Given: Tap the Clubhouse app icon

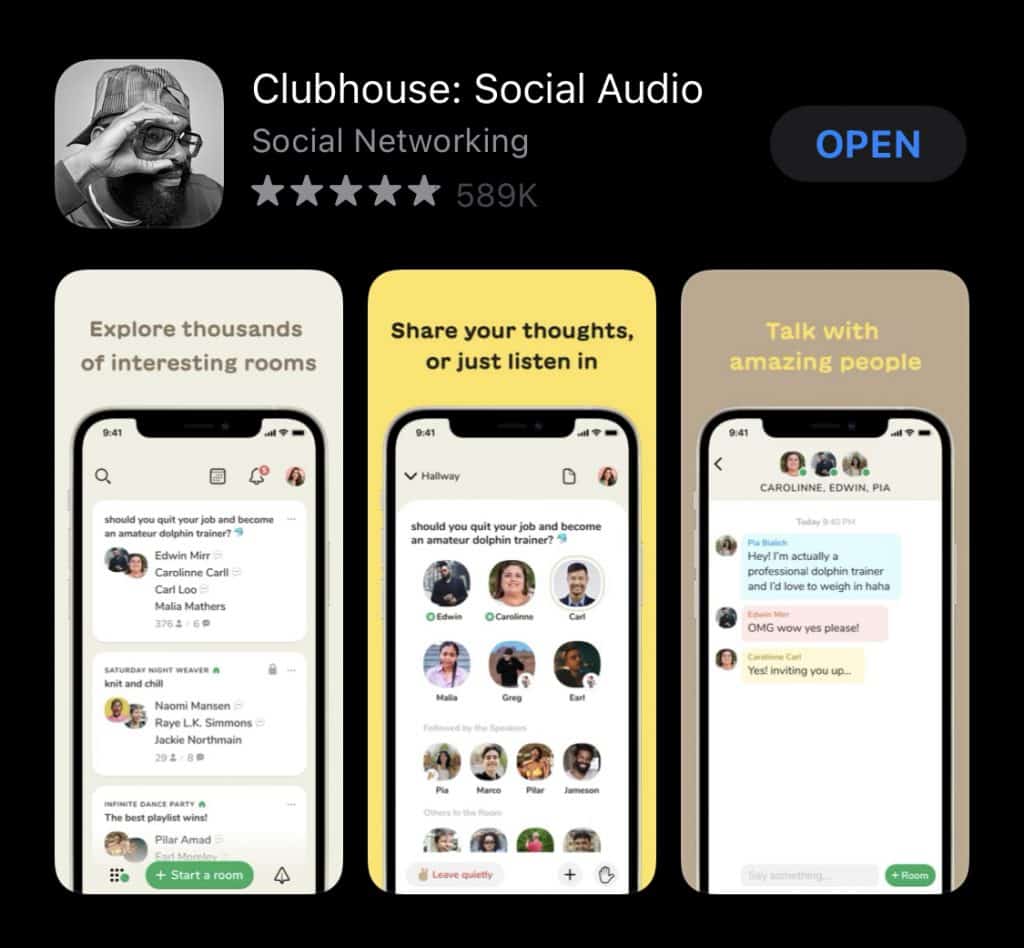Looking at the screenshot, I should [x=139, y=144].
